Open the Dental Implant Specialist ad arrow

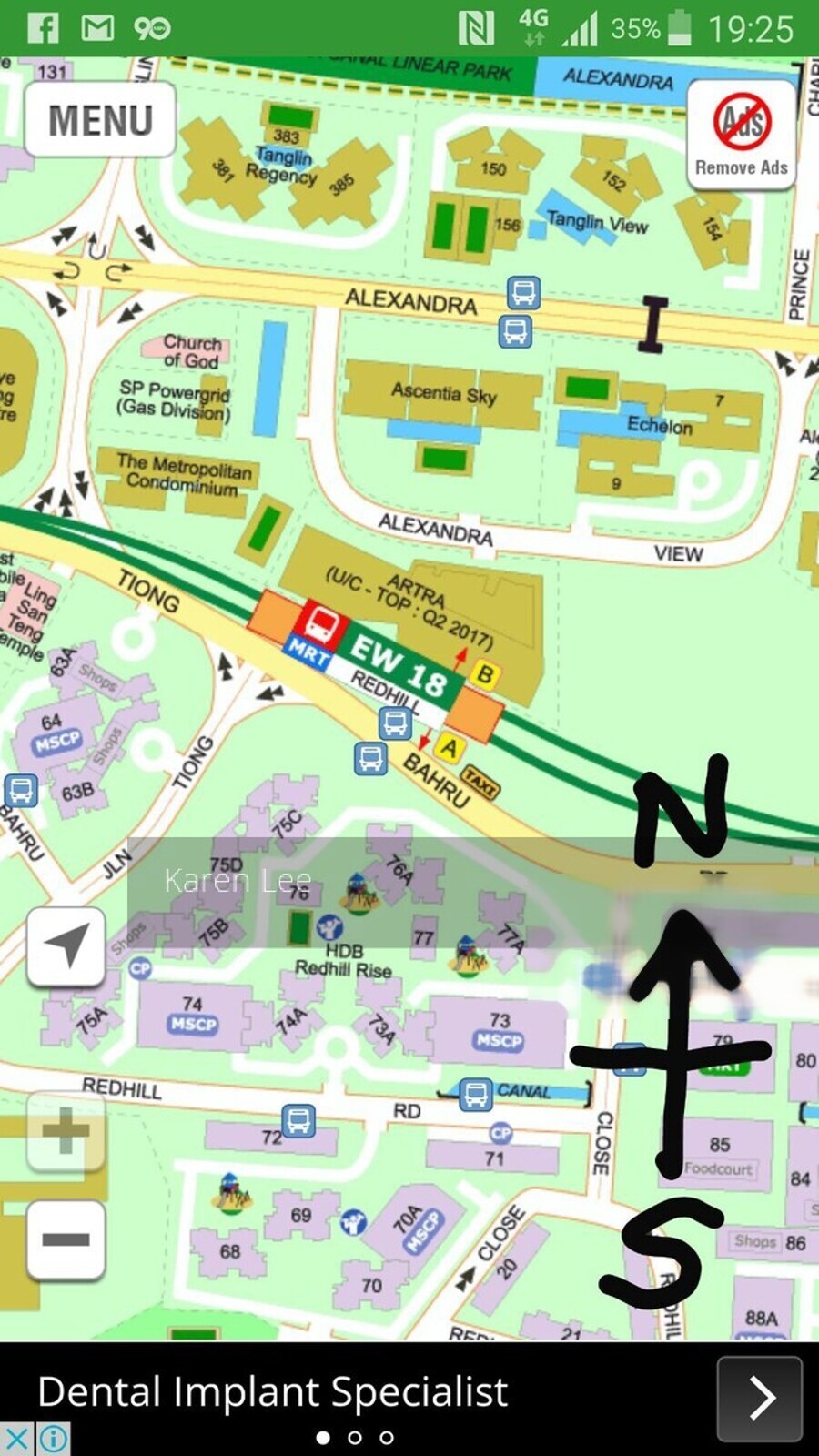click(759, 1398)
